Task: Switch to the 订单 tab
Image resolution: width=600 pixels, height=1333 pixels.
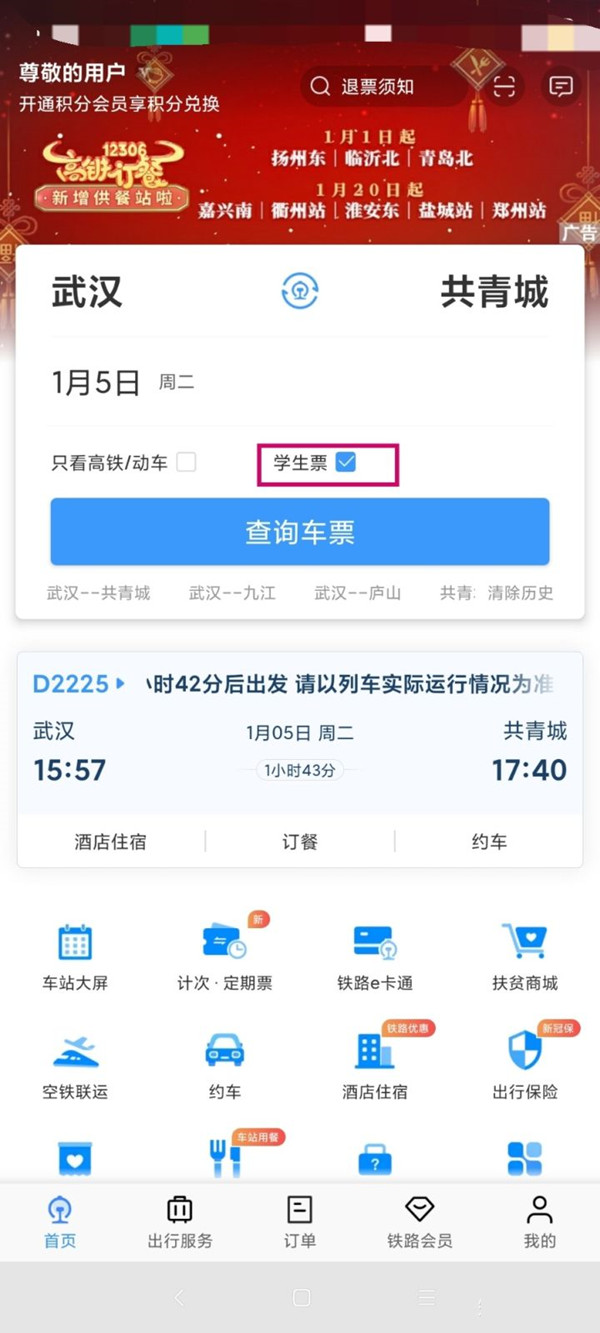Action: pyautogui.click(x=300, y=1222)
